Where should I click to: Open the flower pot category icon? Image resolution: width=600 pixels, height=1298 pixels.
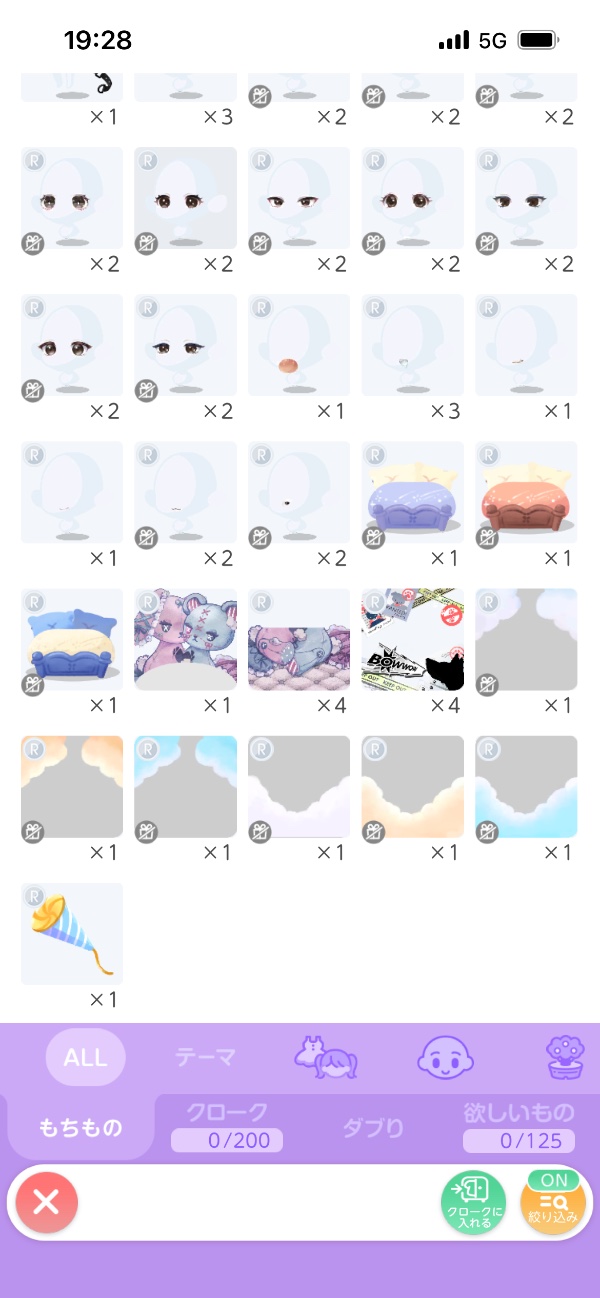click(x=565, y=1057)
